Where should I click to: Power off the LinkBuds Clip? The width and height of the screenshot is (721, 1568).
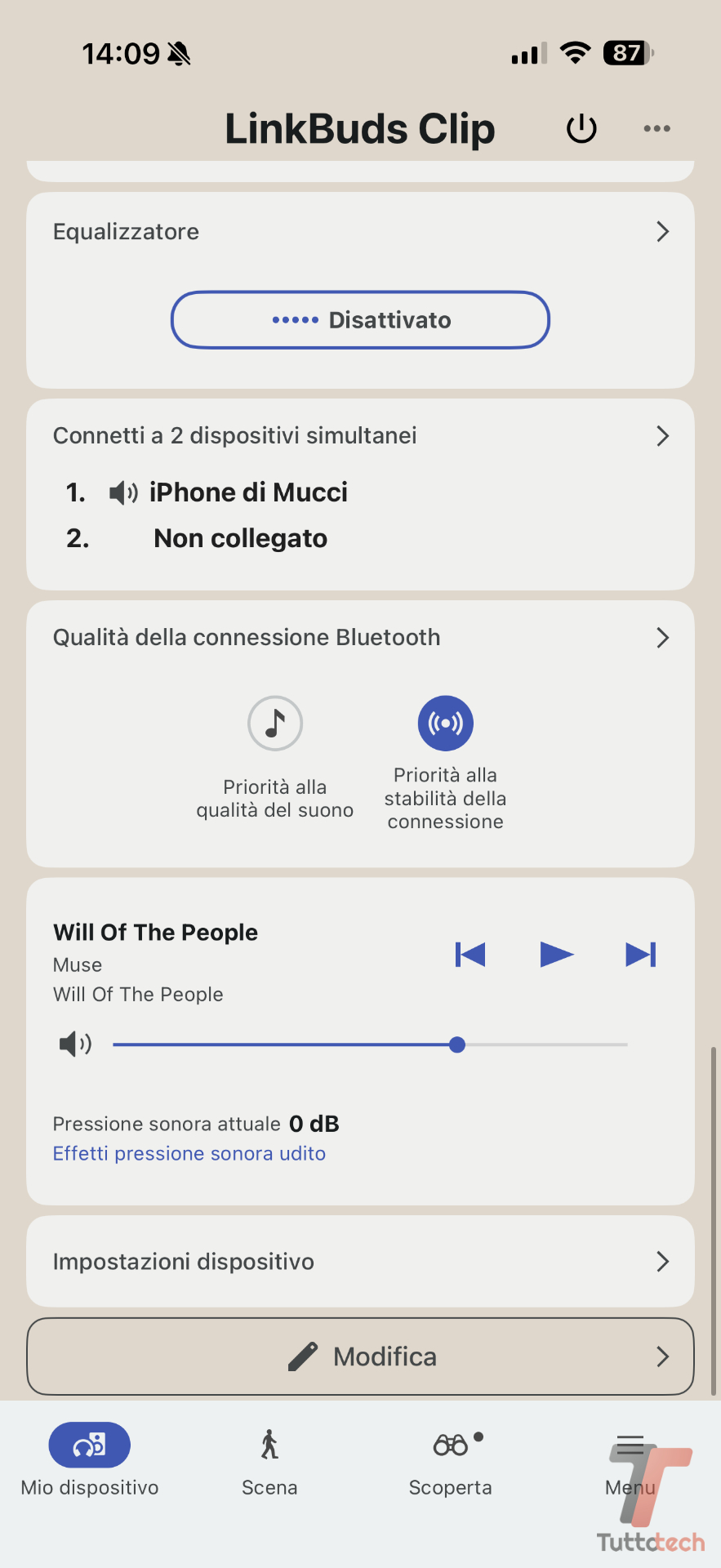581,129
